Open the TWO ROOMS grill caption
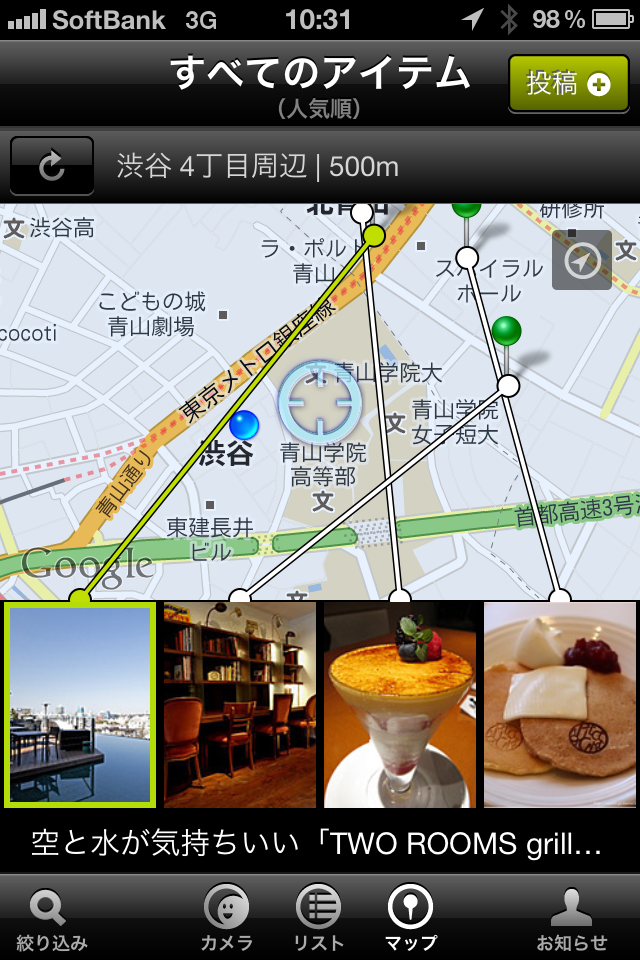This screenshot has width=640, height=960. tap(318, 843)
